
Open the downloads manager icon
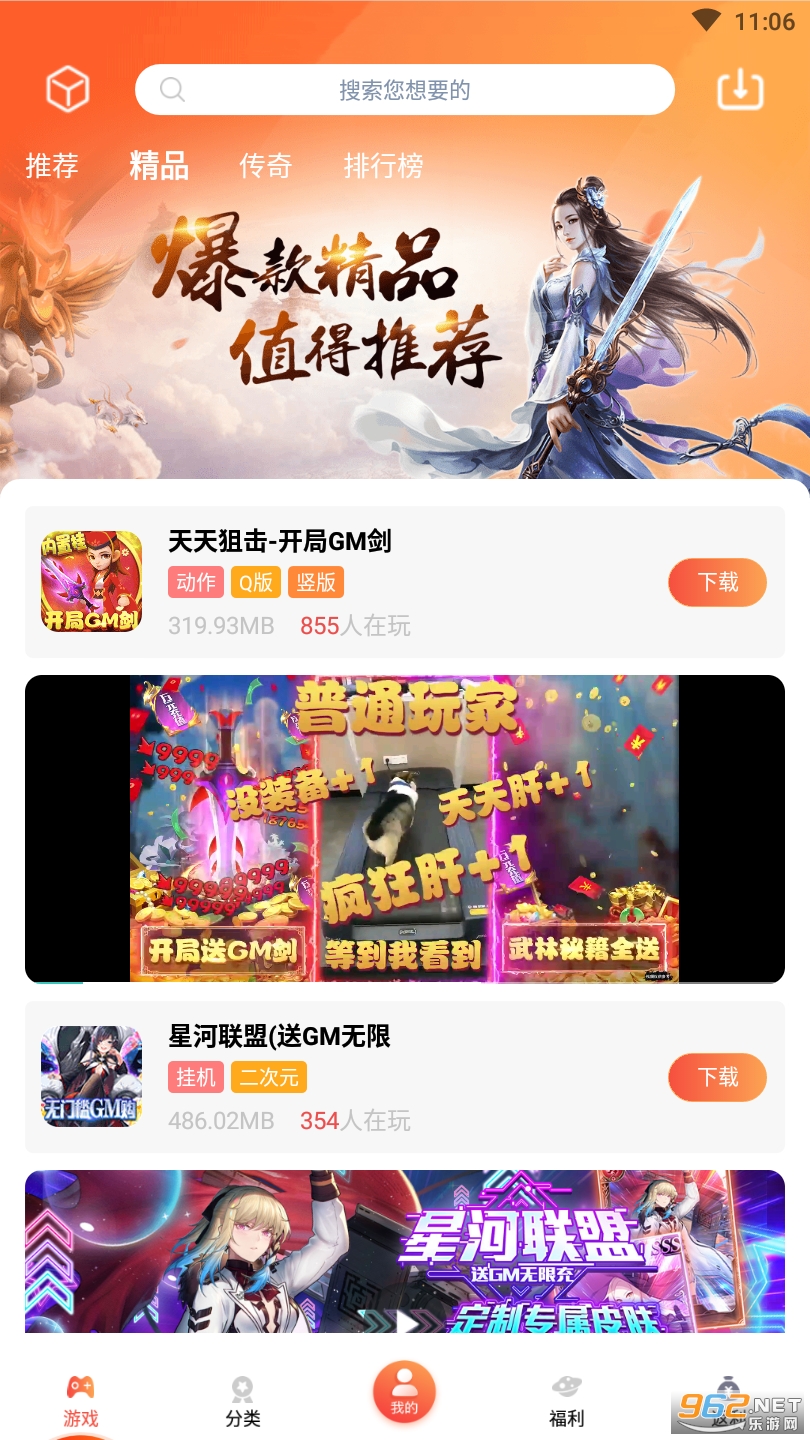click(x=740, y=90)
